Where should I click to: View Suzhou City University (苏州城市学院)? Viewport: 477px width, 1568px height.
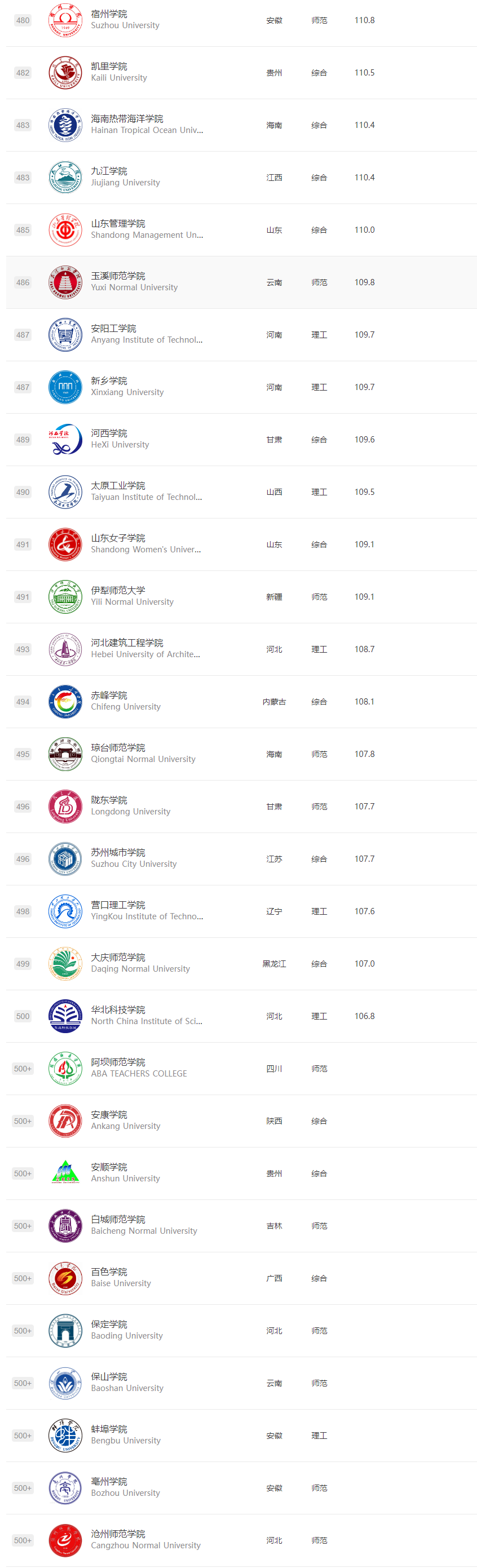[x=118, y=852]
